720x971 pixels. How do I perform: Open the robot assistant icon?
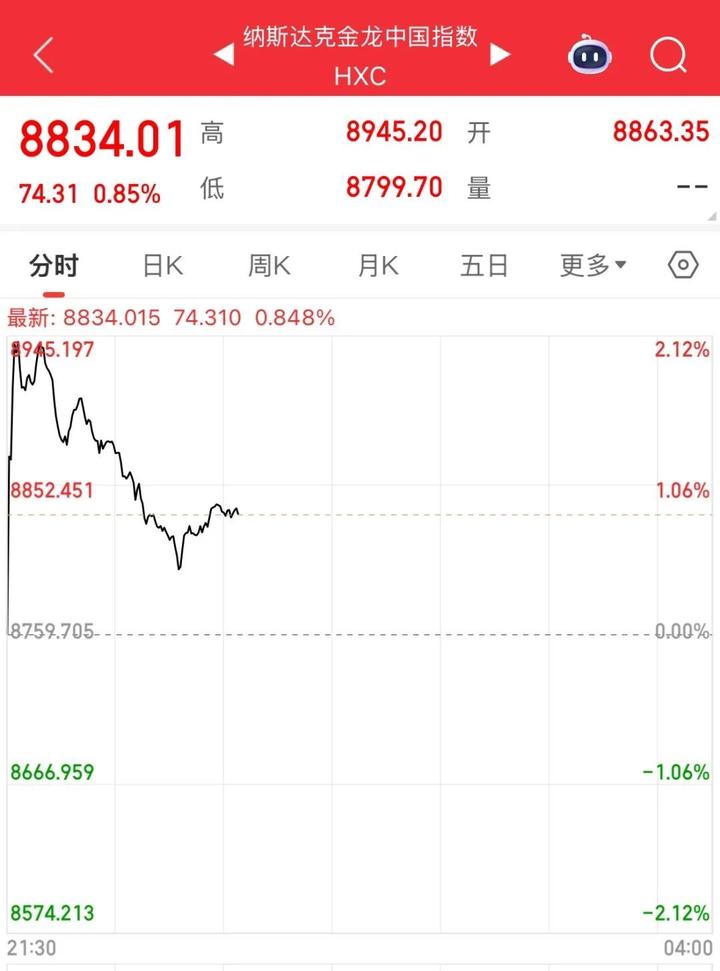tap(590, 55)
